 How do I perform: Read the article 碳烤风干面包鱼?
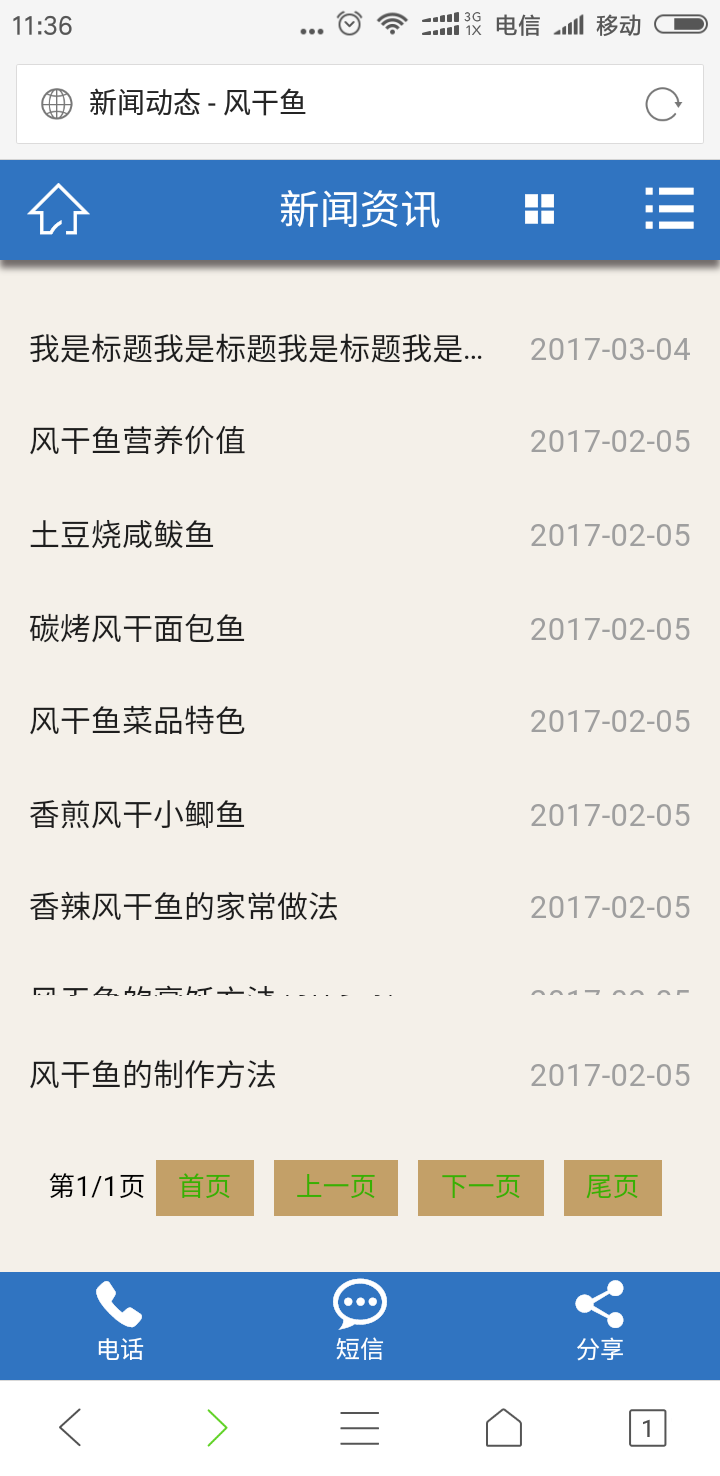coord(138,629)
